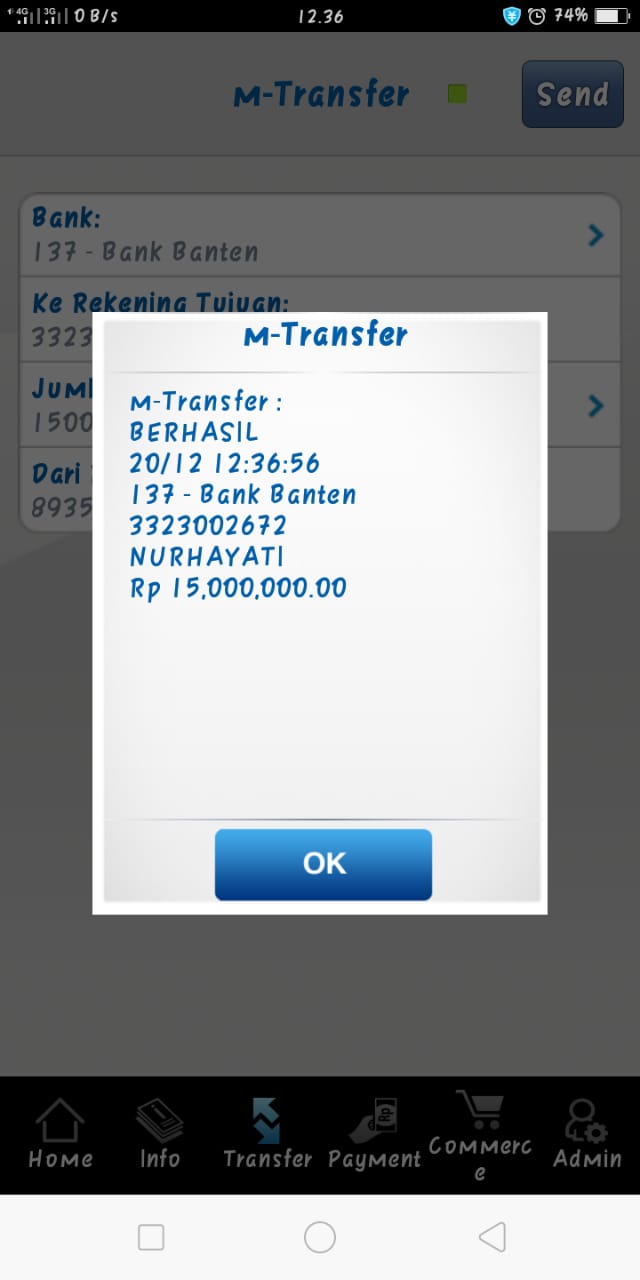This screenshot has height=1280, width=640.
Task: Go to the Admin tab
Action: point(587,1135)
